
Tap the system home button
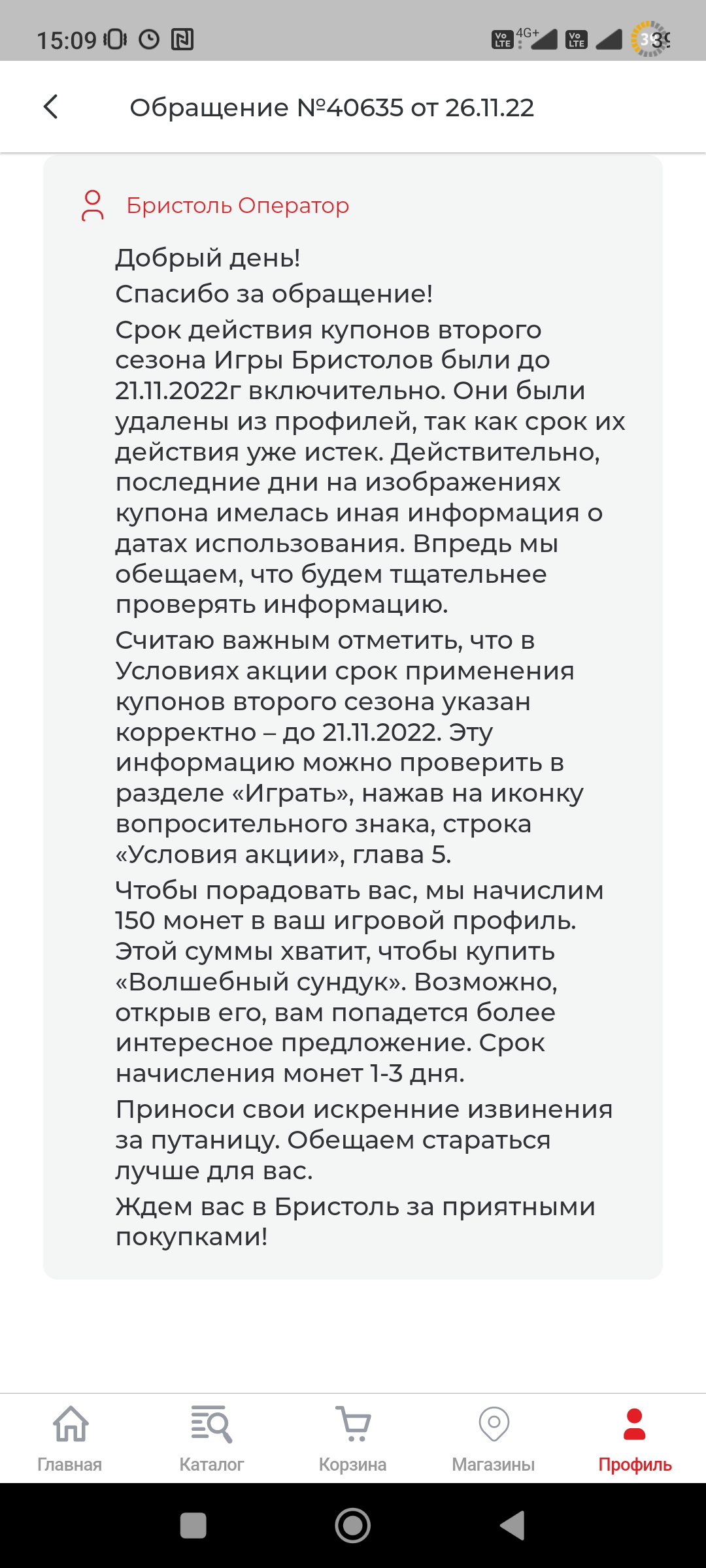(353, 1526)
